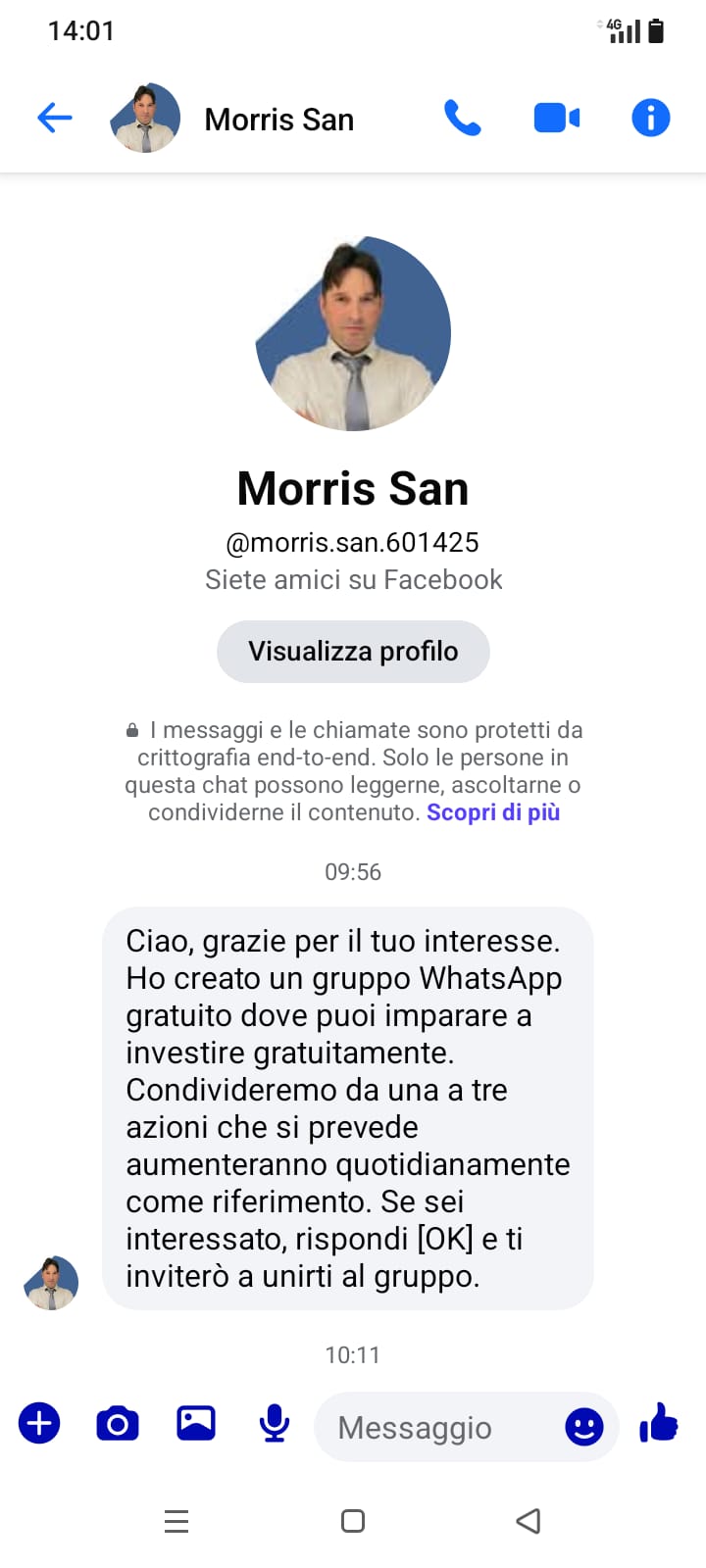This screenshot has height=1568, width=706.
Task: Go to the home screen via the system button
Action: [353, 1521]
